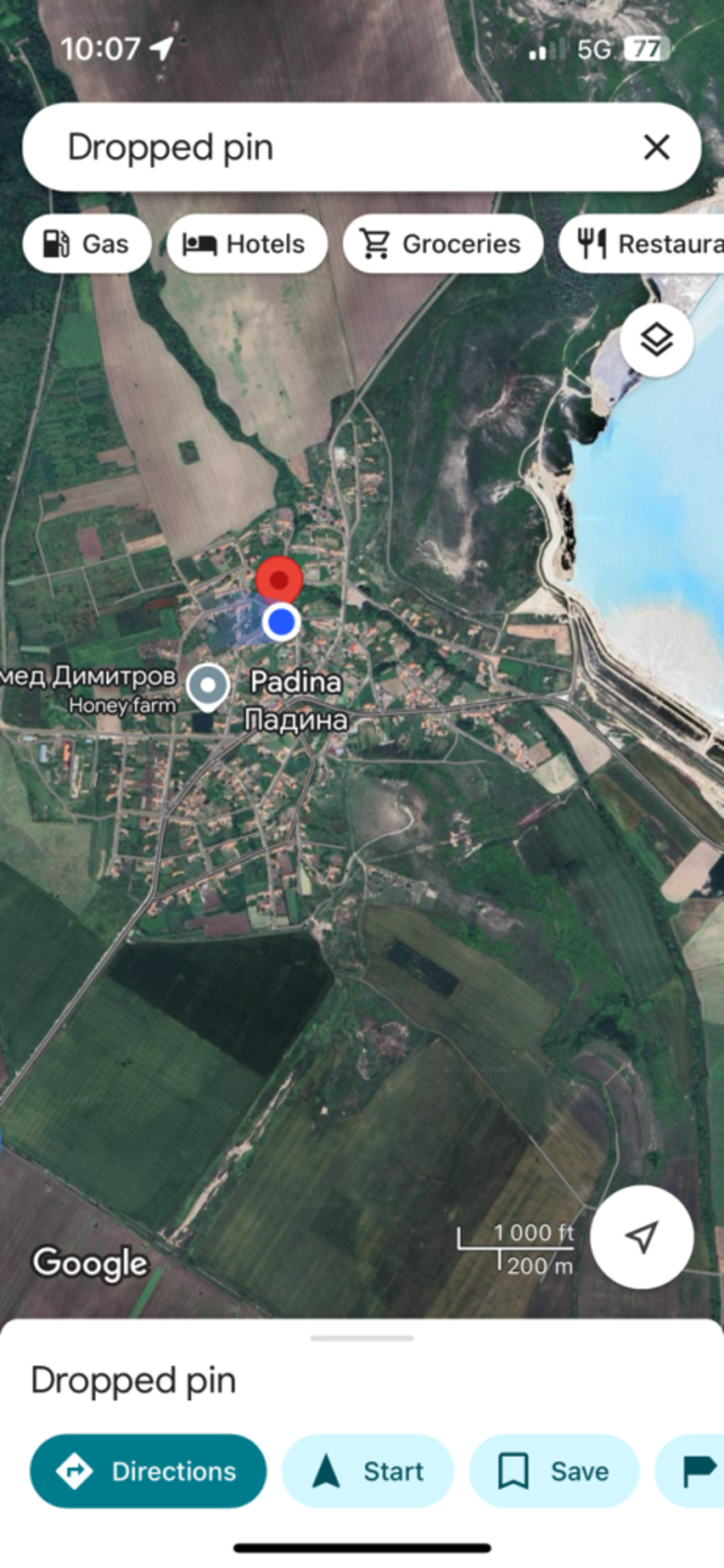724x1568 pixels.
Task: Tap the red dropped pin marker
Action: pyautogui.click(x=279, y=581)
